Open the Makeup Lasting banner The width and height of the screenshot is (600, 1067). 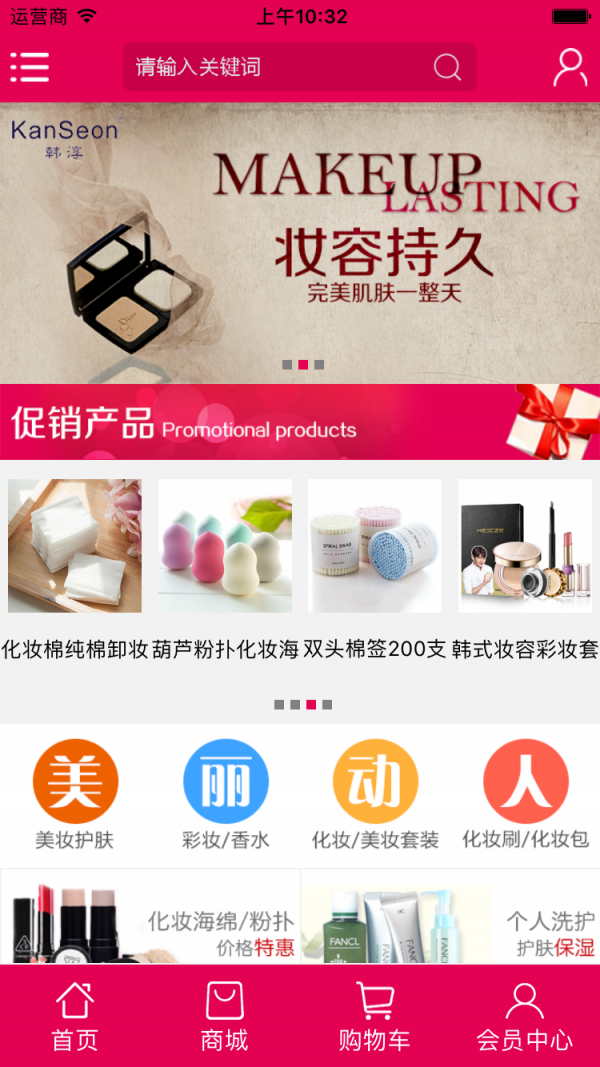click(300, 242)
